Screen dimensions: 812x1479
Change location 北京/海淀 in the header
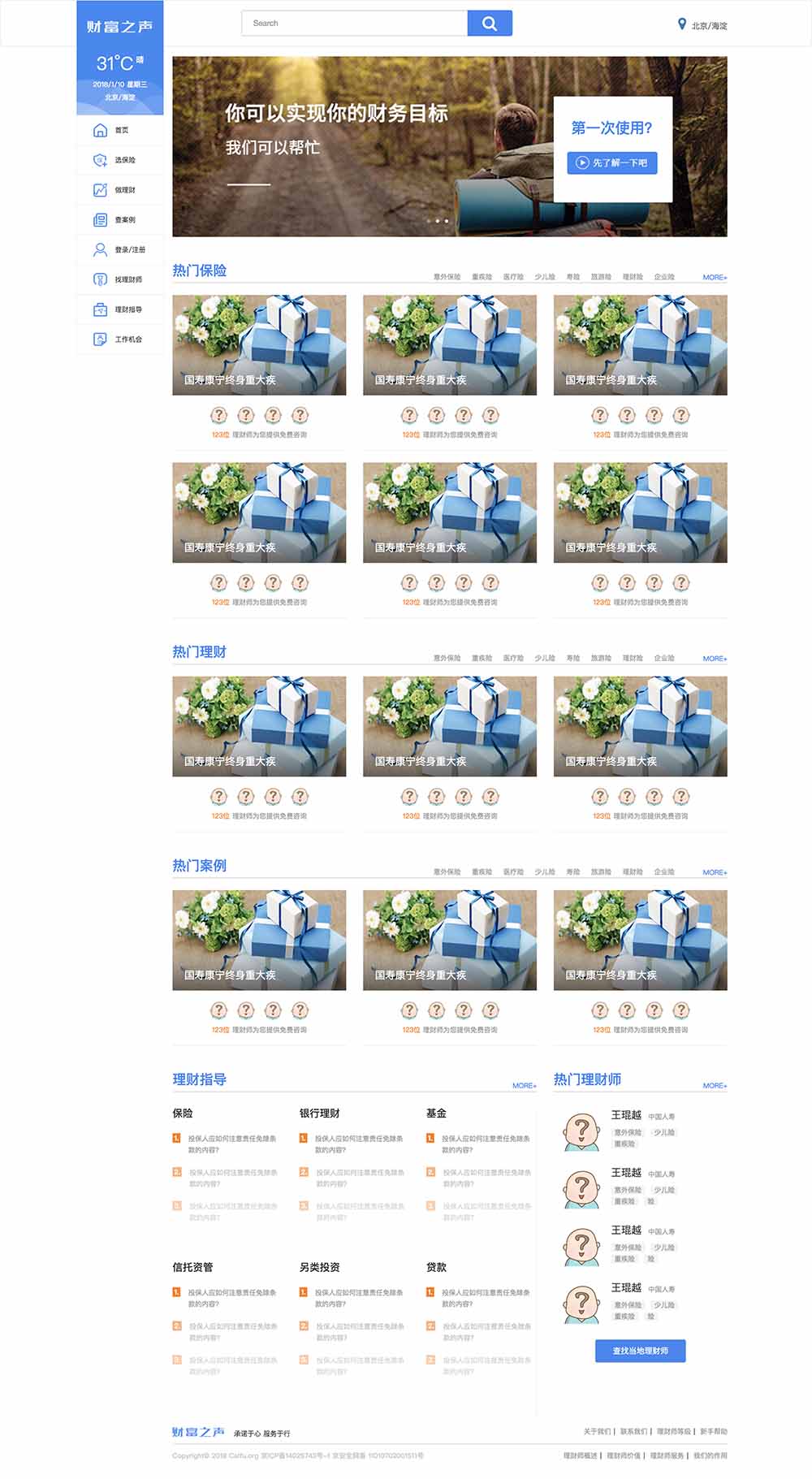[x=703, y=25]
